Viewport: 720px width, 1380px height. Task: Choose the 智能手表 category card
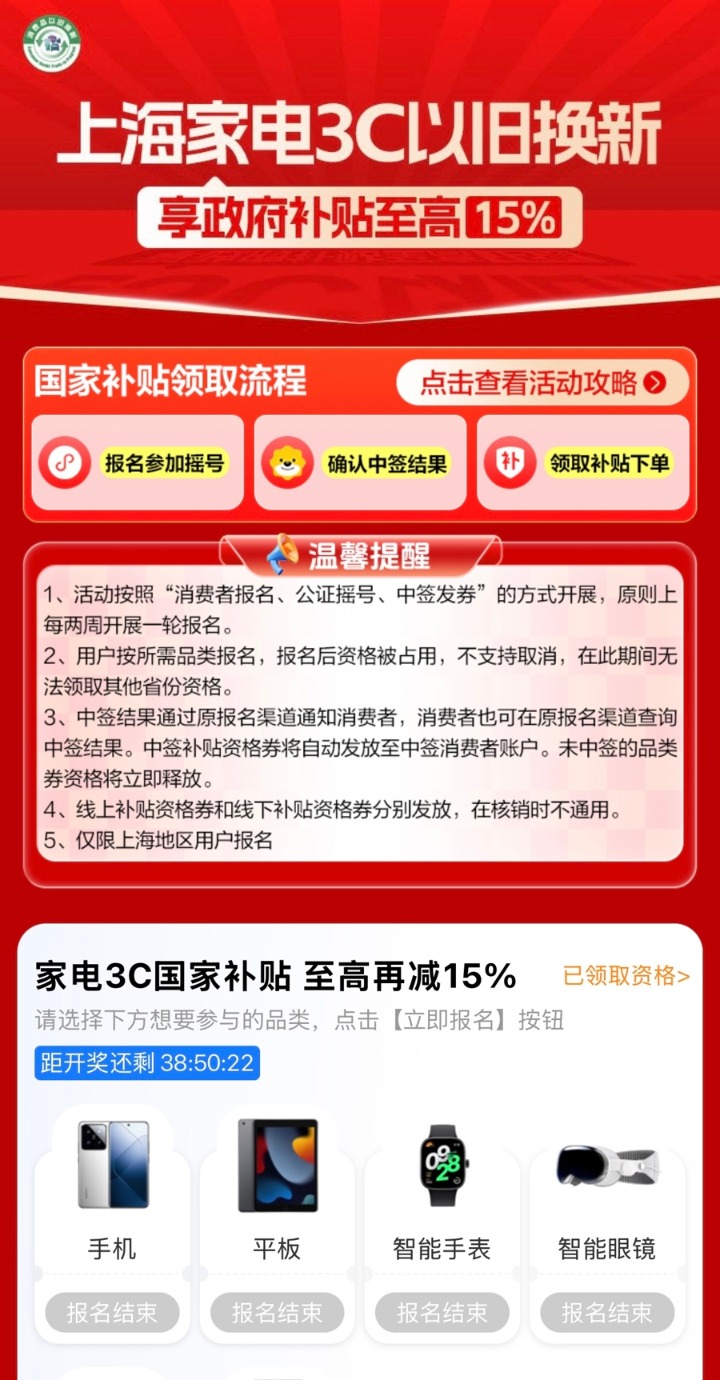point(442,1200)
